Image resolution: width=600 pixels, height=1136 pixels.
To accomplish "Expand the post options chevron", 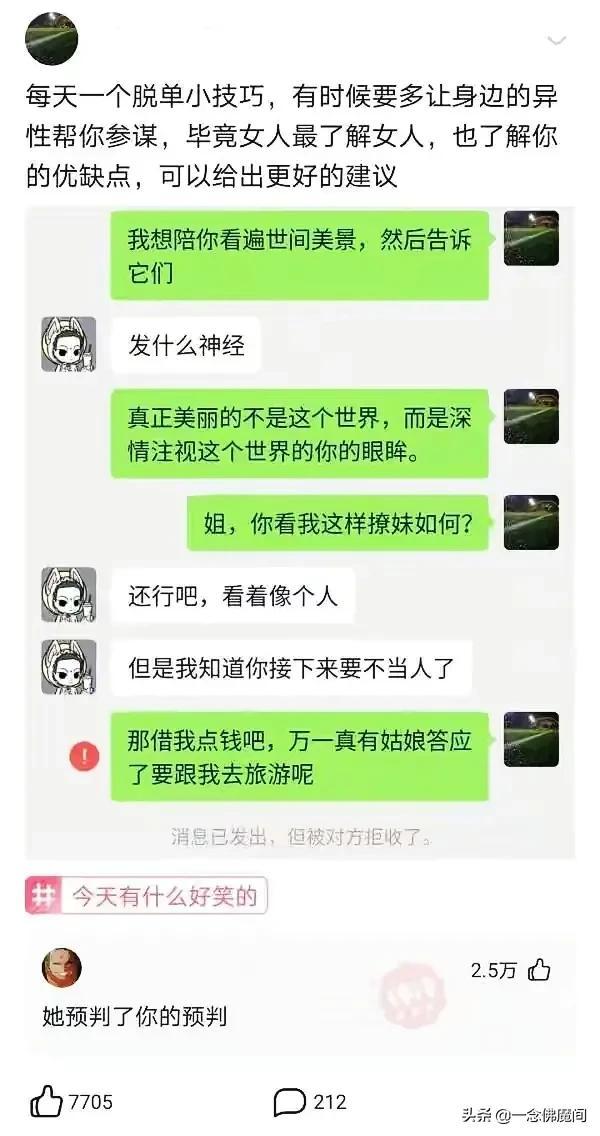I will pyautogui.click(x=556, y=40).
